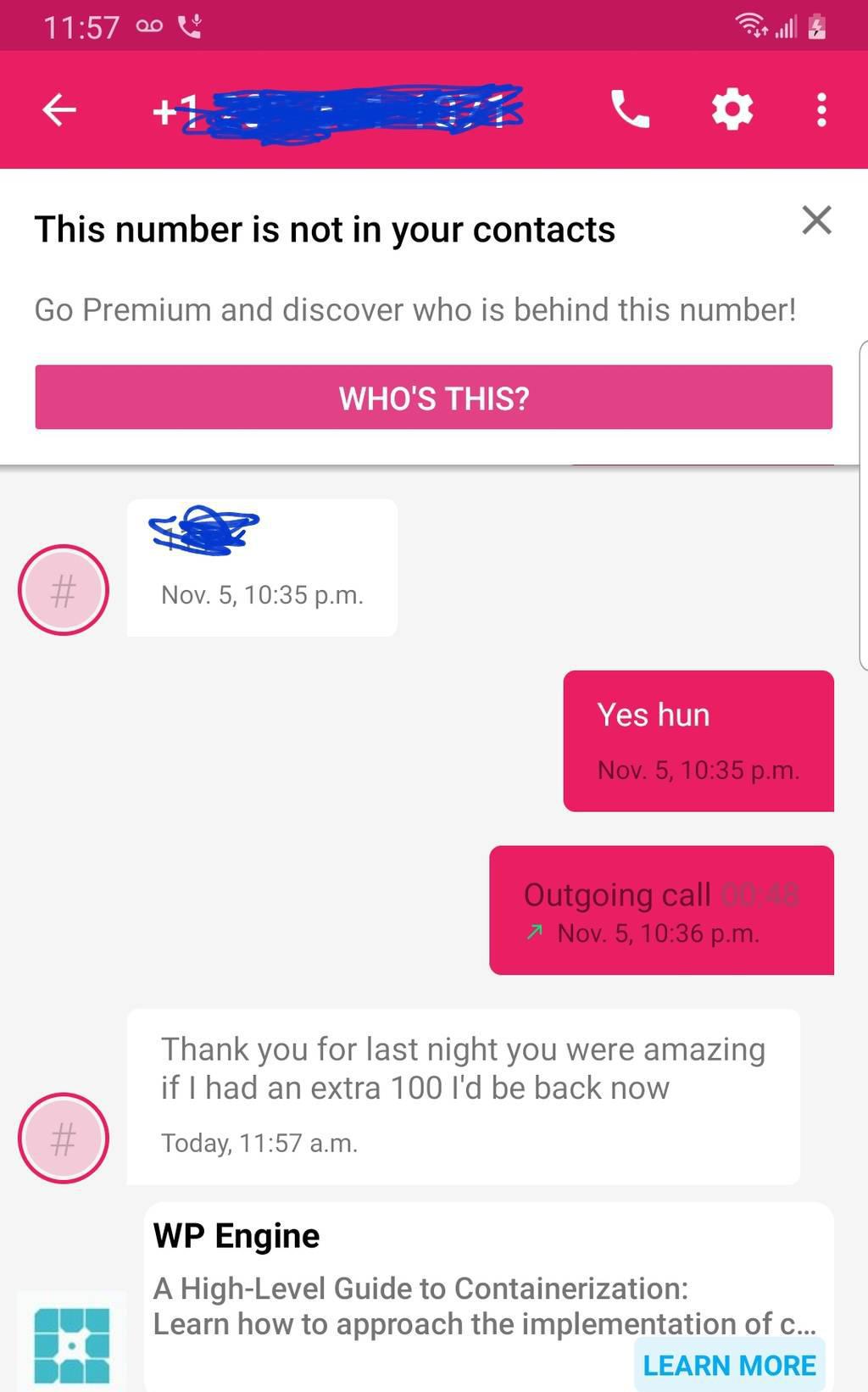Call this number with the phone icon
Screen dimensions: 868x1392
pyautogui.click(x=630, y=109)
